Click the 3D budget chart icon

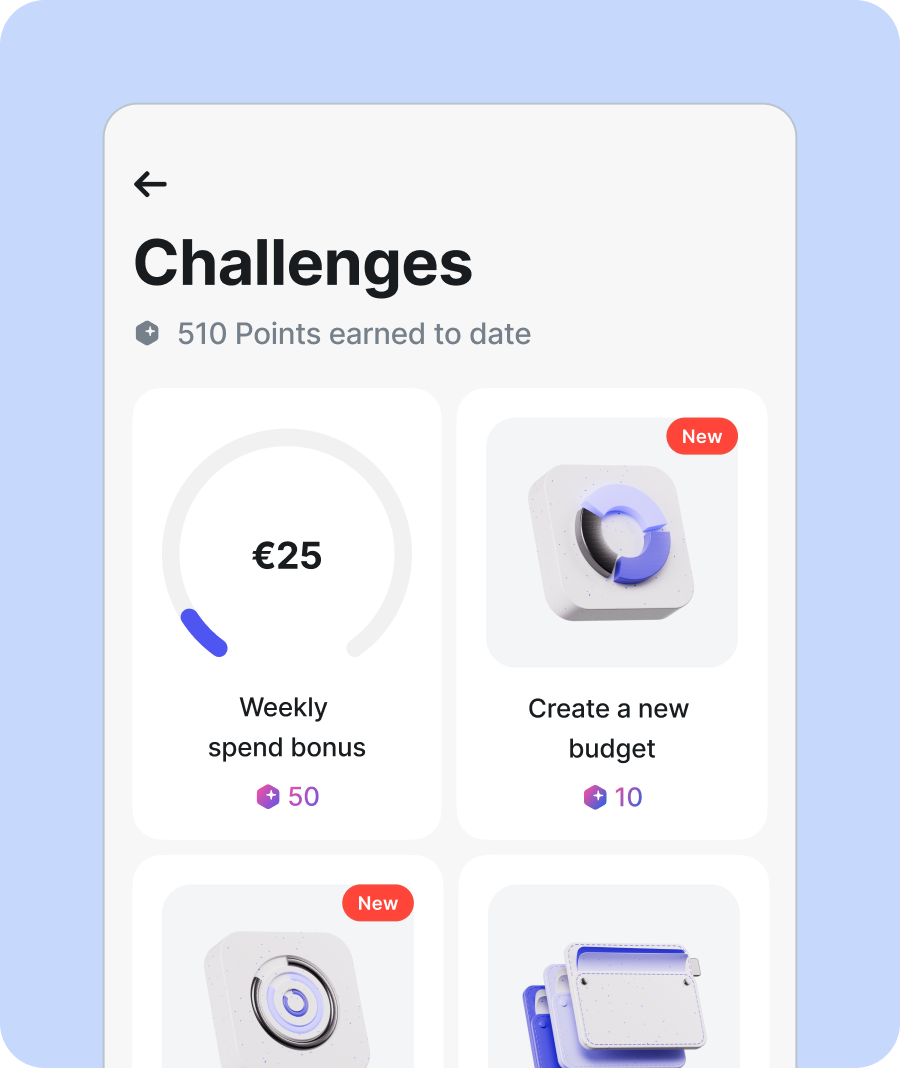coord(611,541)
